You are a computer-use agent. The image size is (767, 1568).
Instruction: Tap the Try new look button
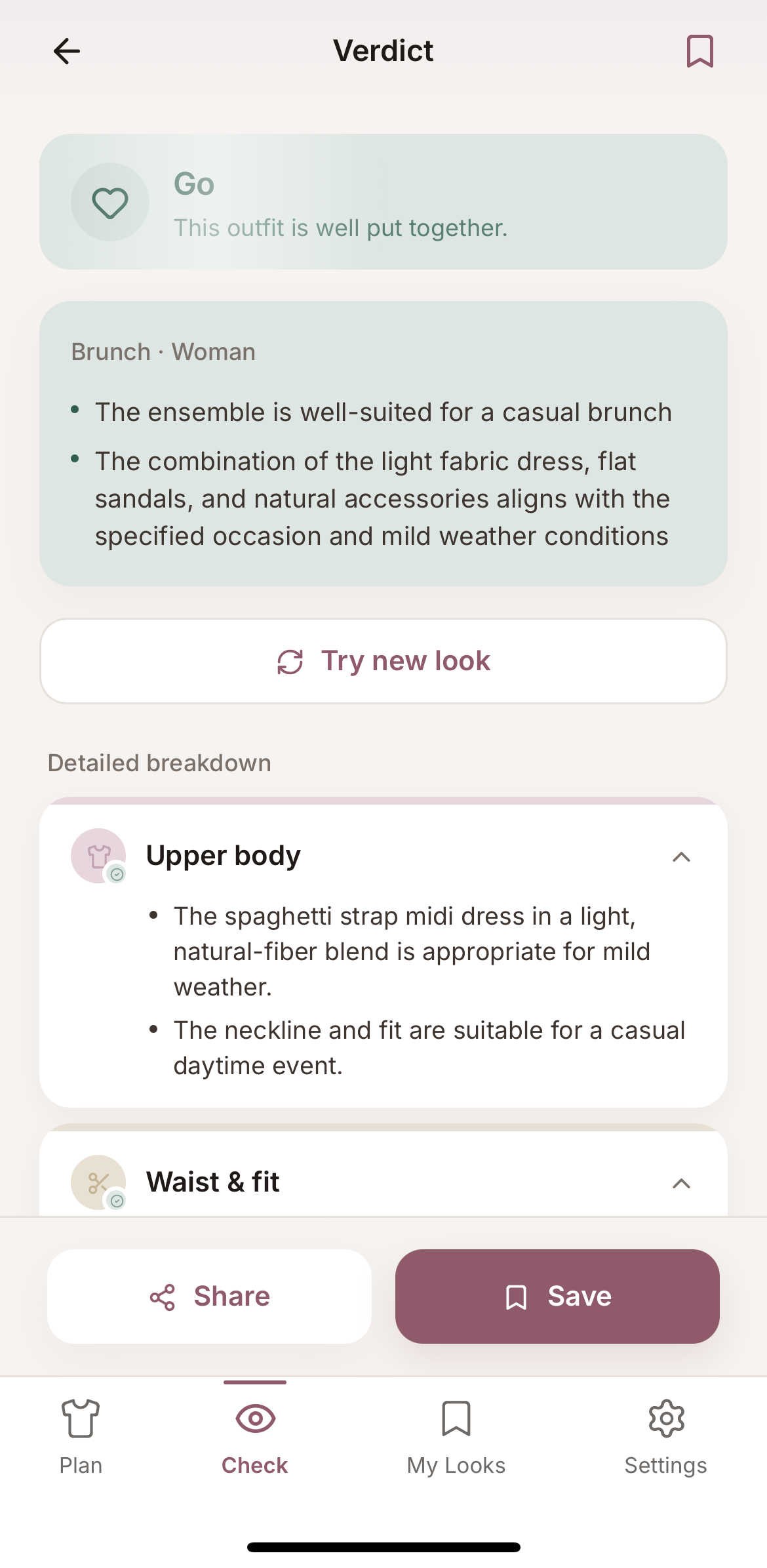point(383,661)
